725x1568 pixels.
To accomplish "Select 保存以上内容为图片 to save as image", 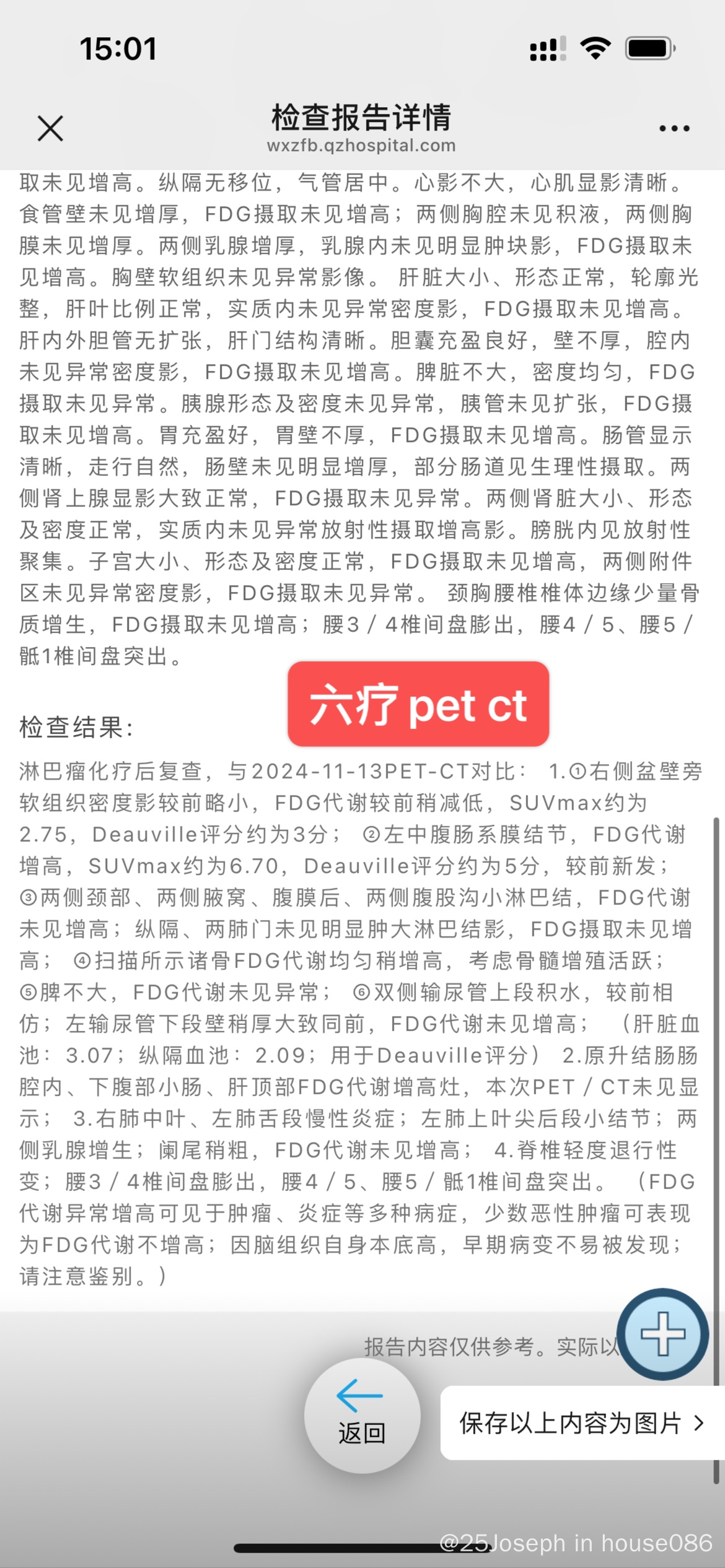I will pyautogui.click(x=582, y=1423).
